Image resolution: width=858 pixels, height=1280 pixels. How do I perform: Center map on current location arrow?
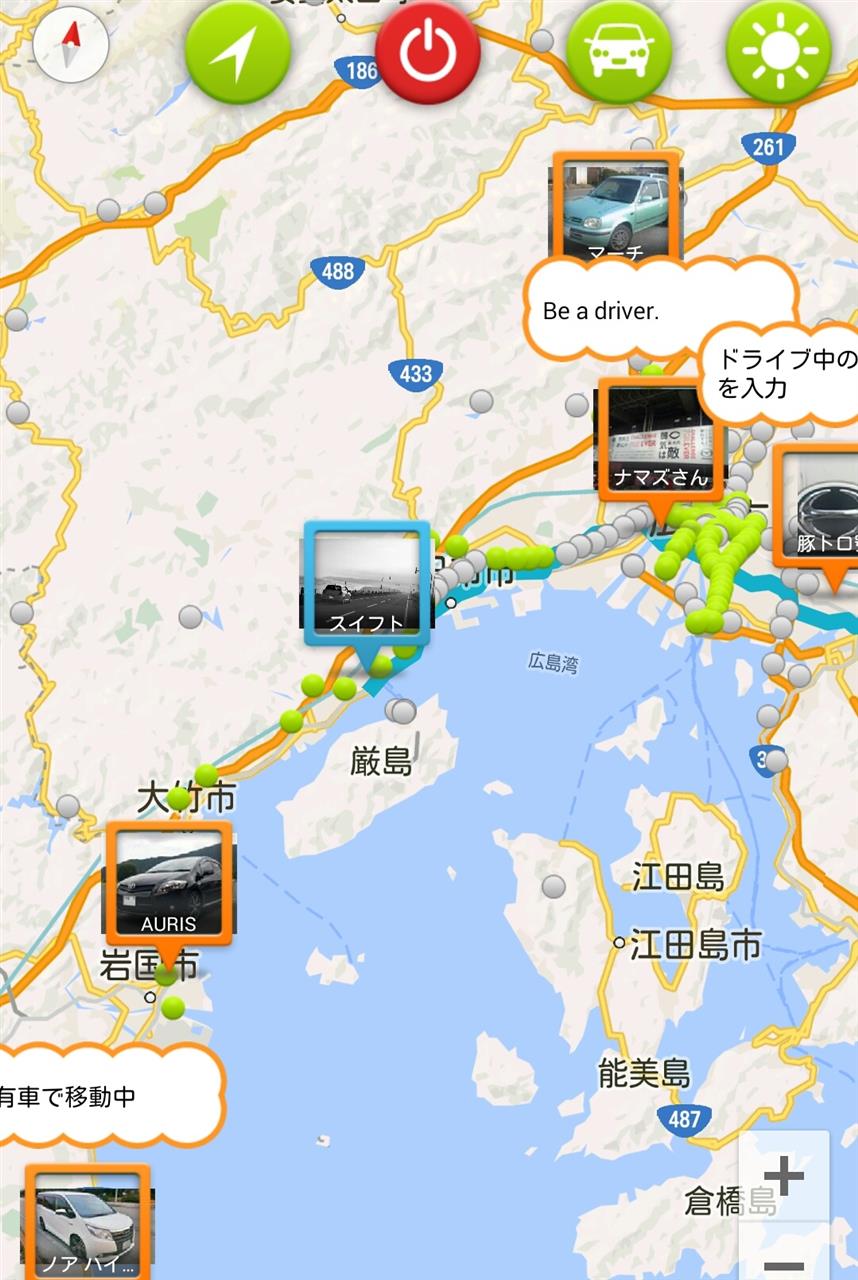238,52
